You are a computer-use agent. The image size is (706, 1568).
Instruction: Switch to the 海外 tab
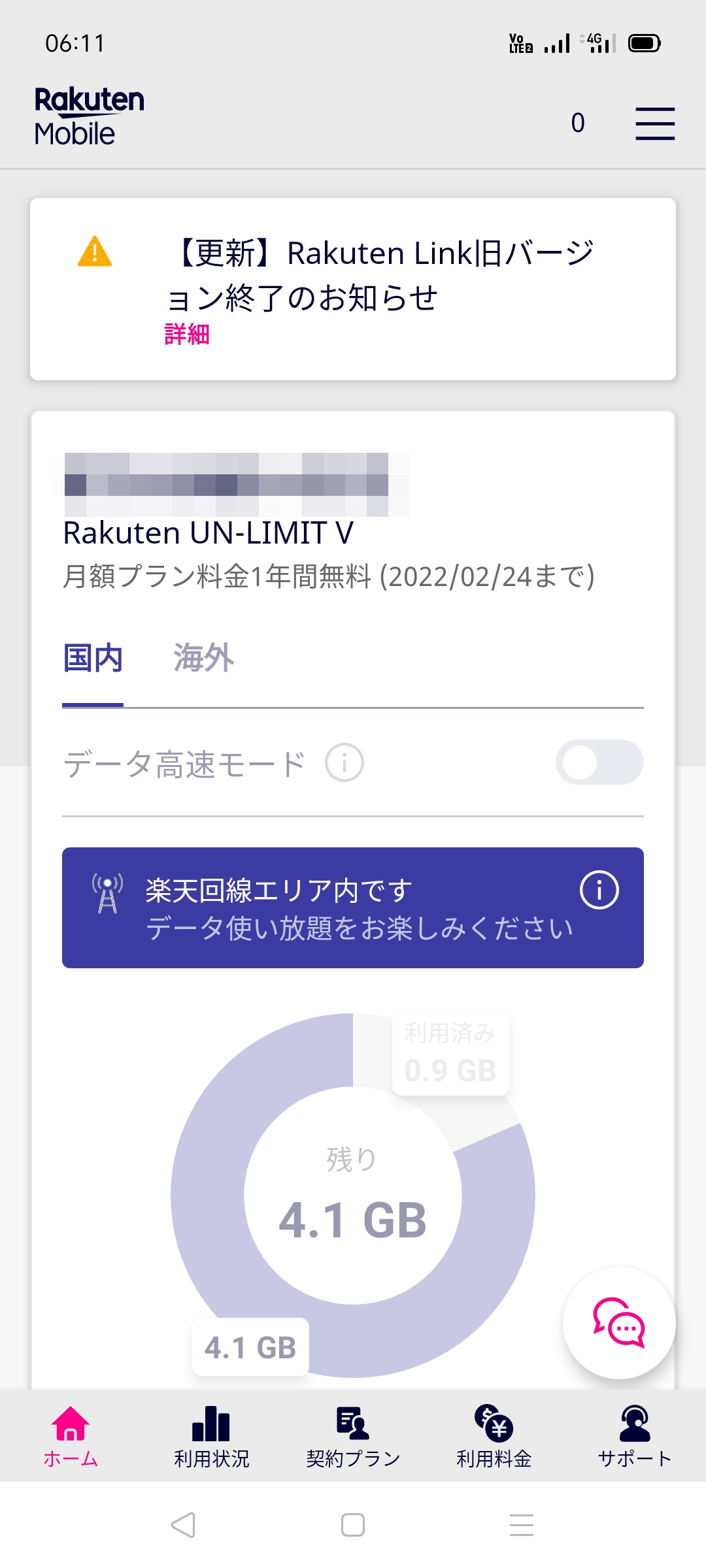pyautogui.click(x=203, y=658)
